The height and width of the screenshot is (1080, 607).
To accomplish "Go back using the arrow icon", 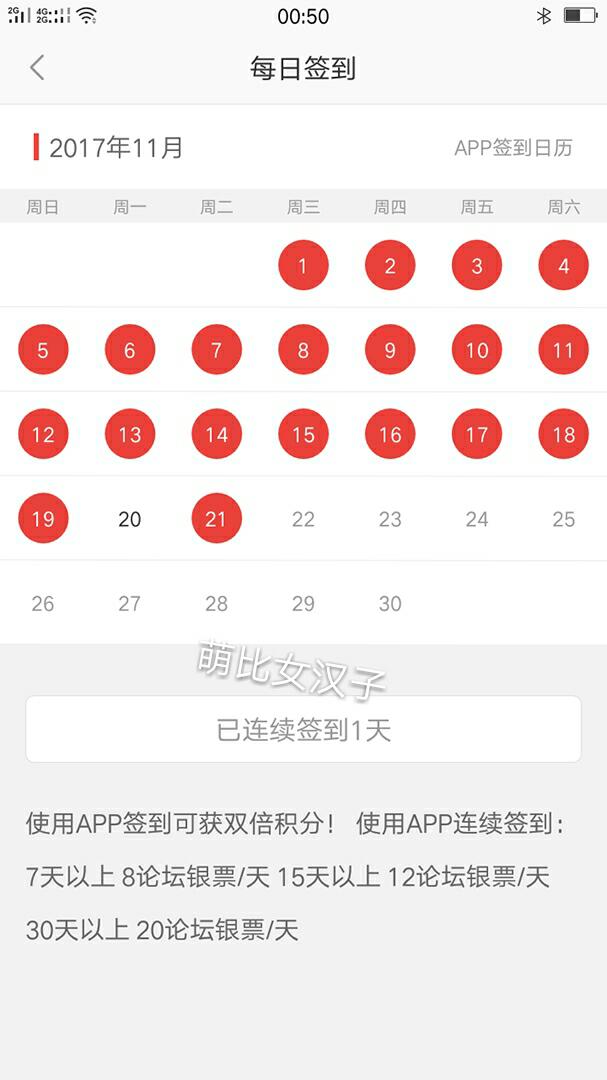I will [38, 68].
